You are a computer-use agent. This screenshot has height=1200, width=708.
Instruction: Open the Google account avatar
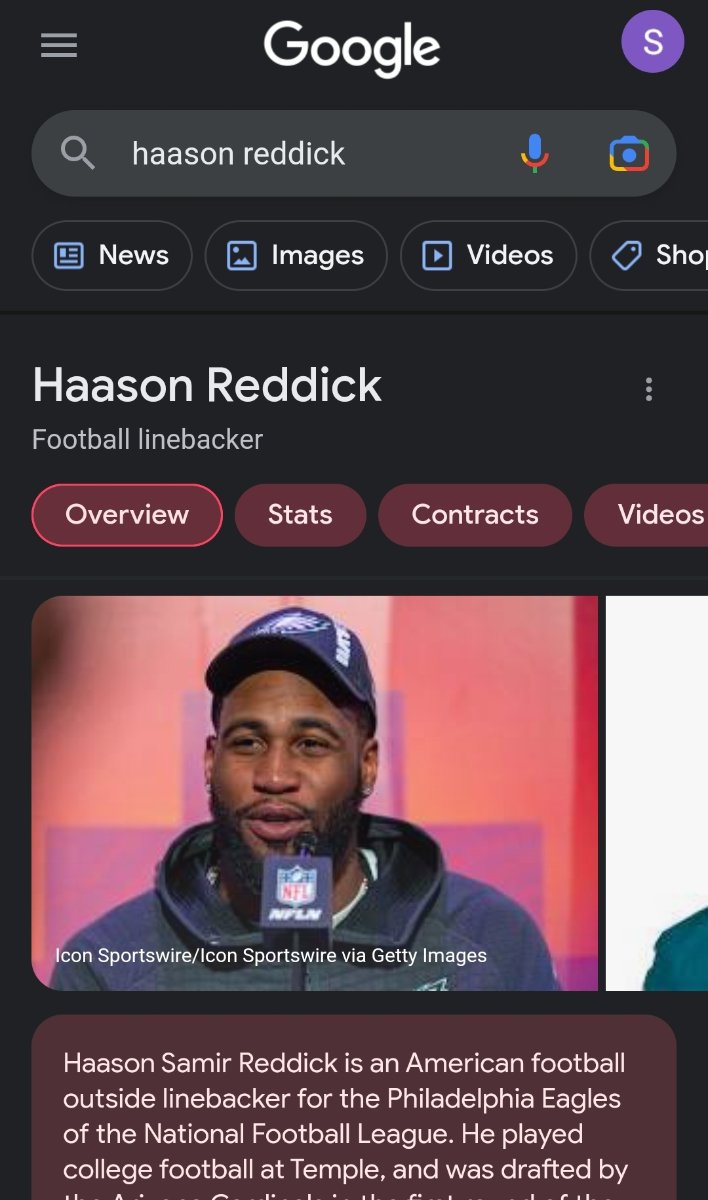tap(652, 43)
